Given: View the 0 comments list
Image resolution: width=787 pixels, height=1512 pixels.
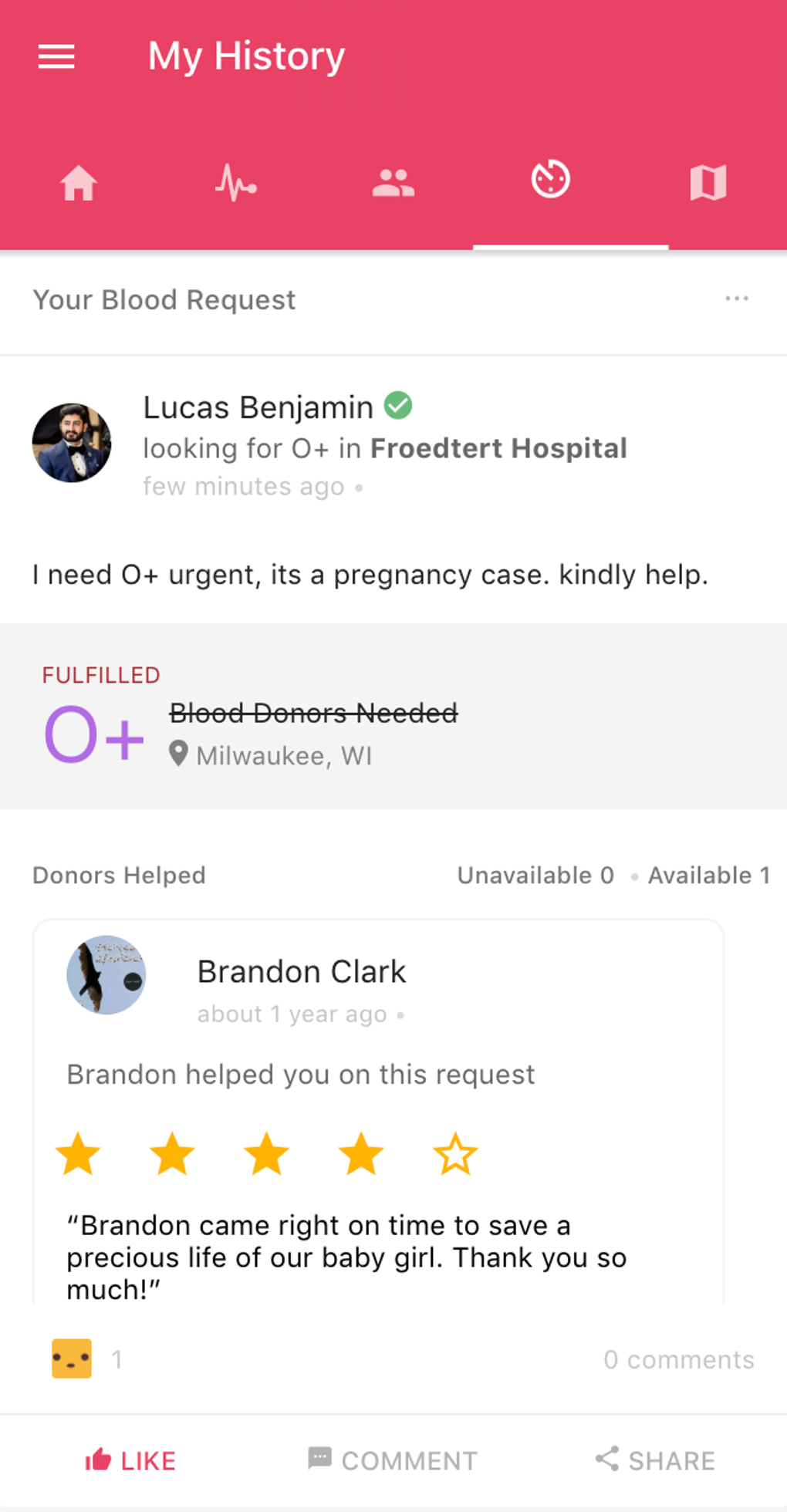Looking at the screenshot, I should (x=679, y=1359).
